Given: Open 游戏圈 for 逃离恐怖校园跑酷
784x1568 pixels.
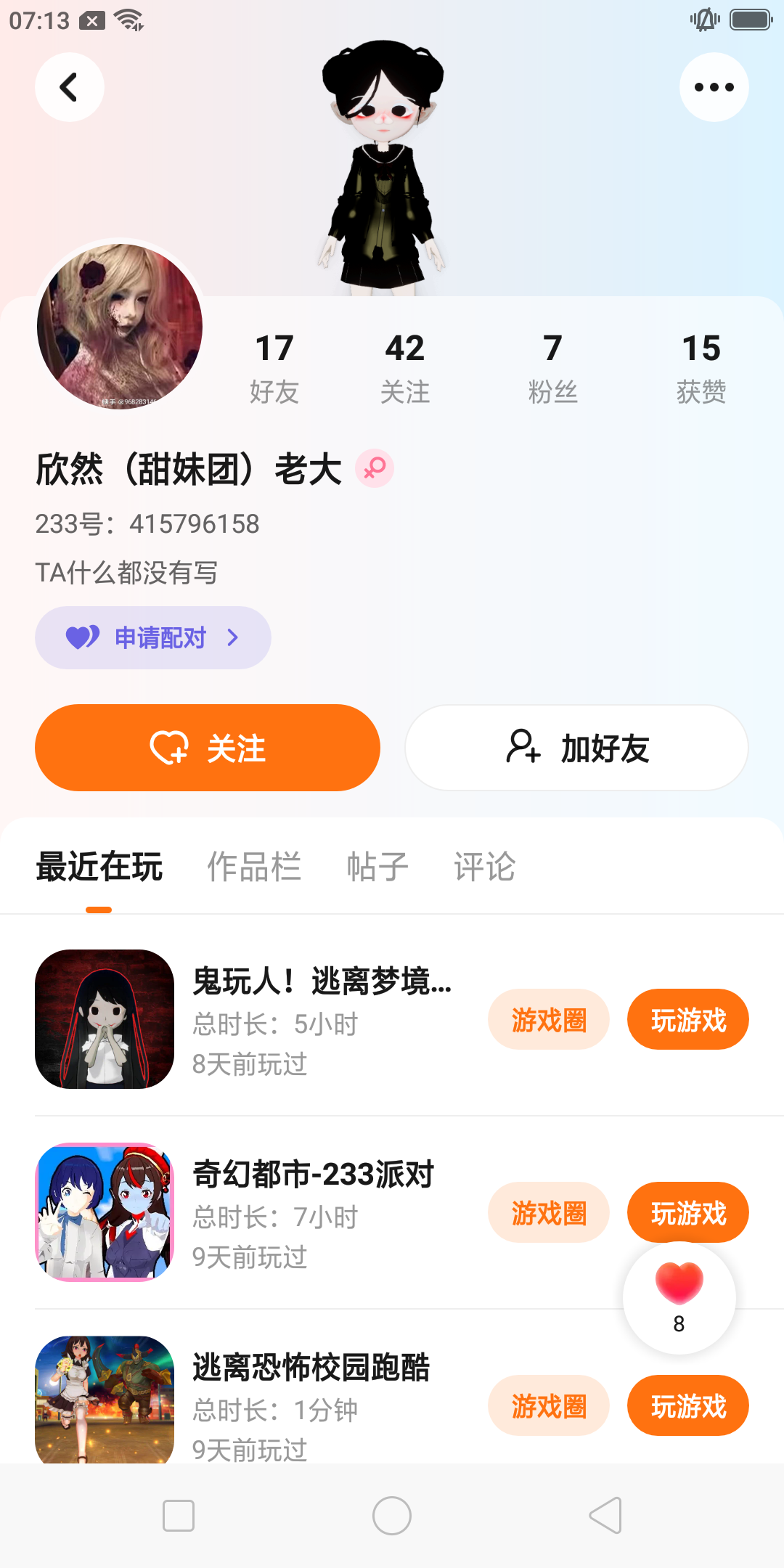Looking at the screenshot, I should [x=548, y=1406].
